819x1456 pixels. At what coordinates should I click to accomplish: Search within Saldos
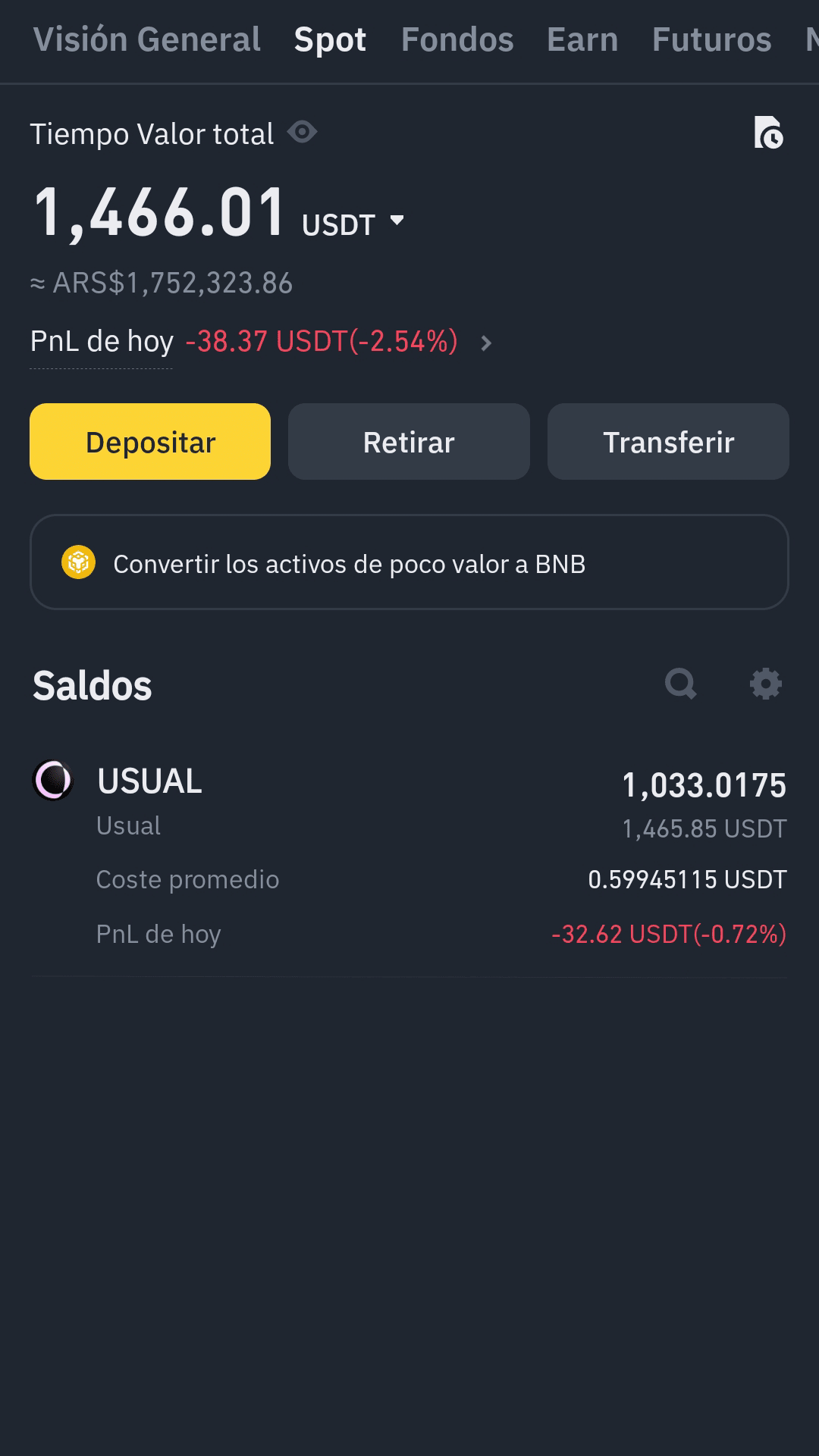point(680,684)
